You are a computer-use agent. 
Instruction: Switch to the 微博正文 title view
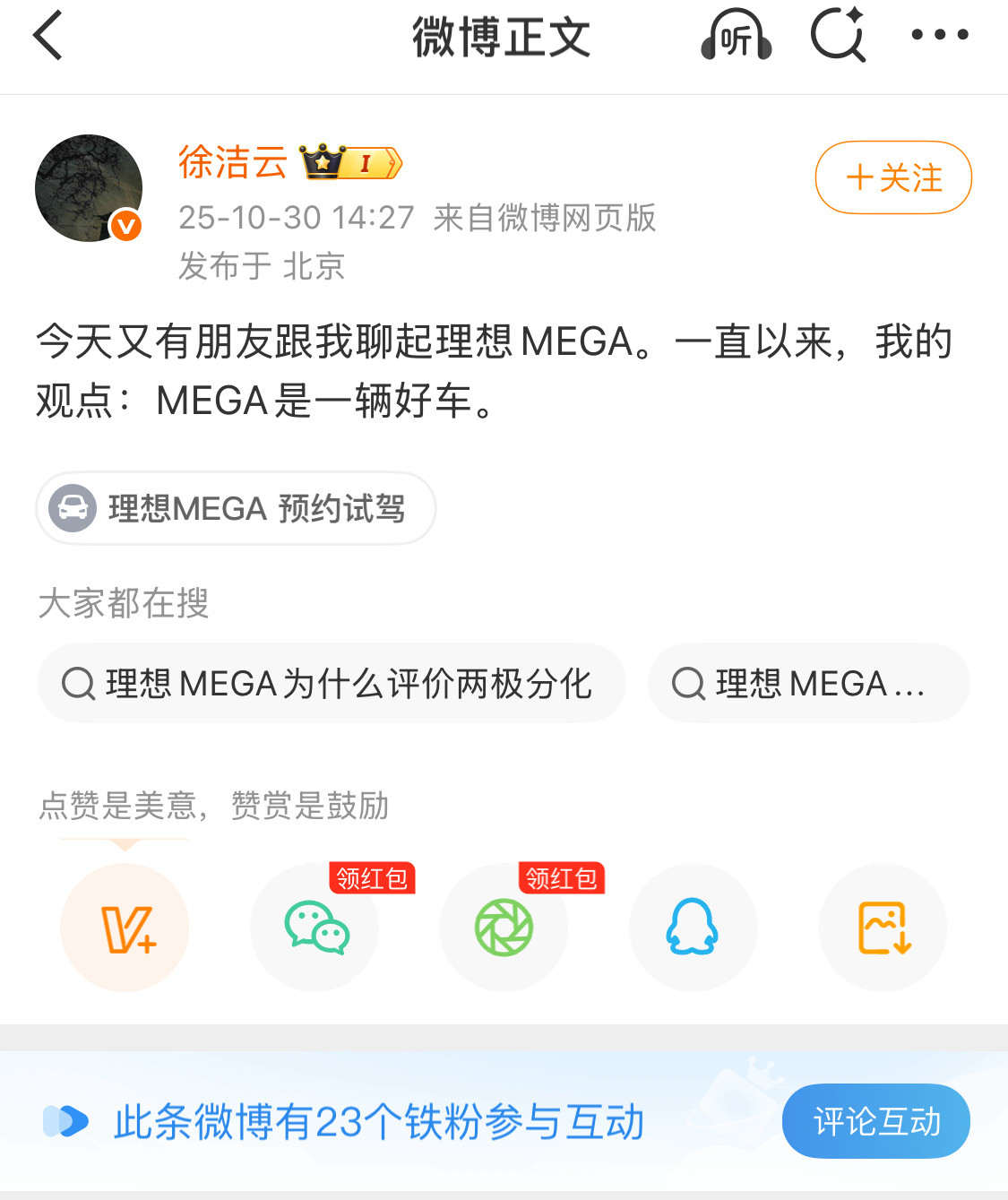pyautogui.click(x=504, y=38)
